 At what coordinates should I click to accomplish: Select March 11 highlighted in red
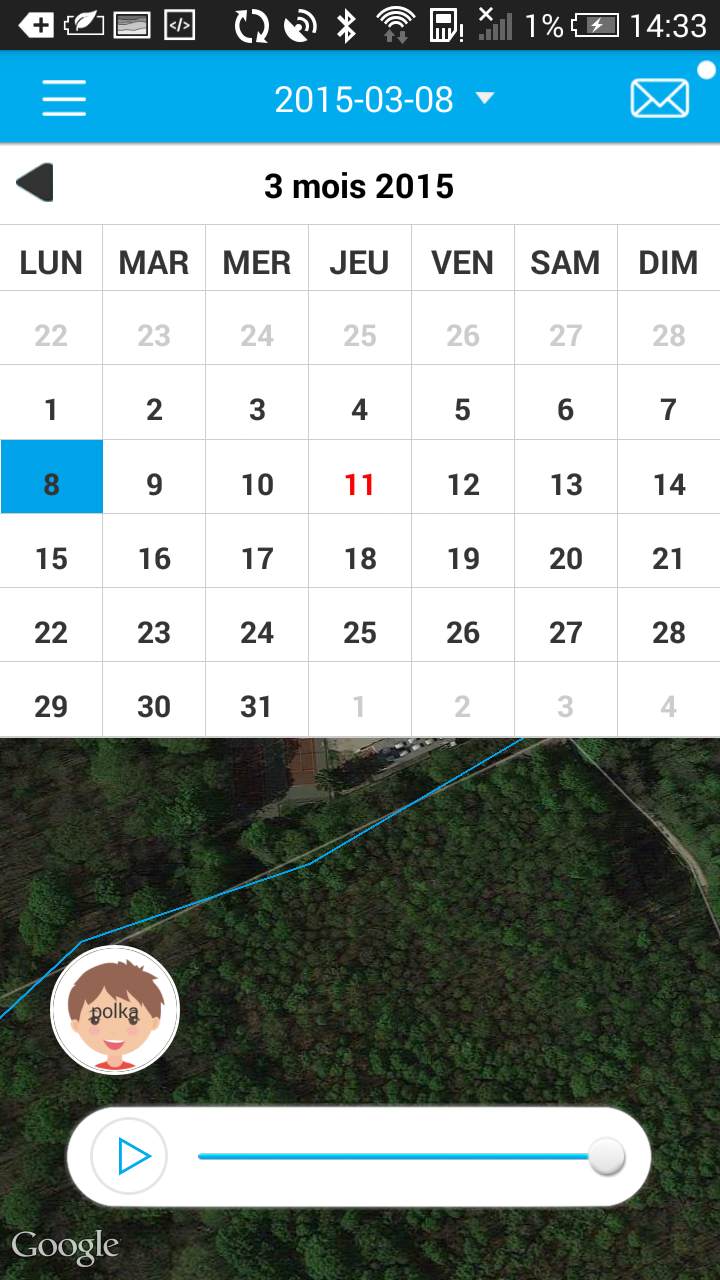tap(360, 485)
